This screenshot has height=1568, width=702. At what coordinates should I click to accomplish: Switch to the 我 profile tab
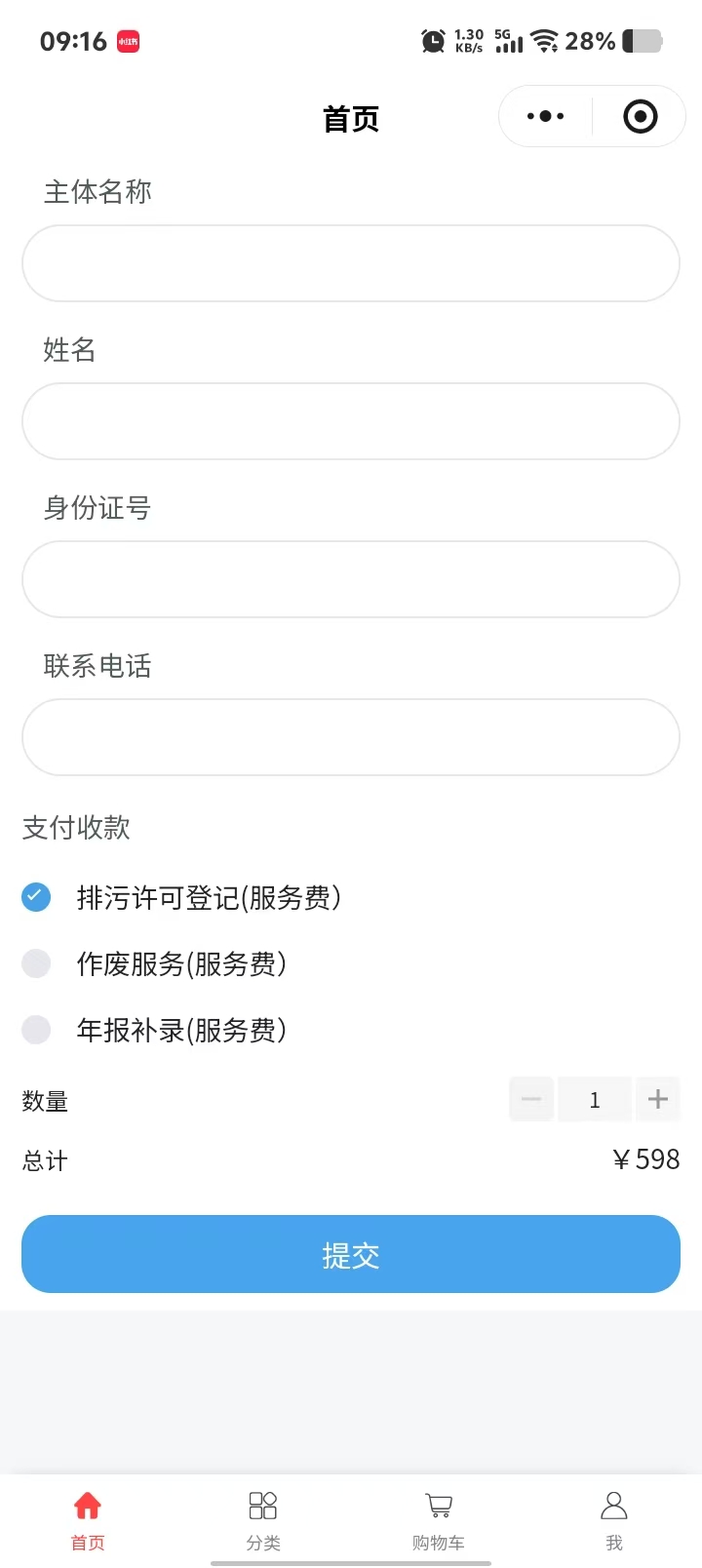click(614, 1519)
